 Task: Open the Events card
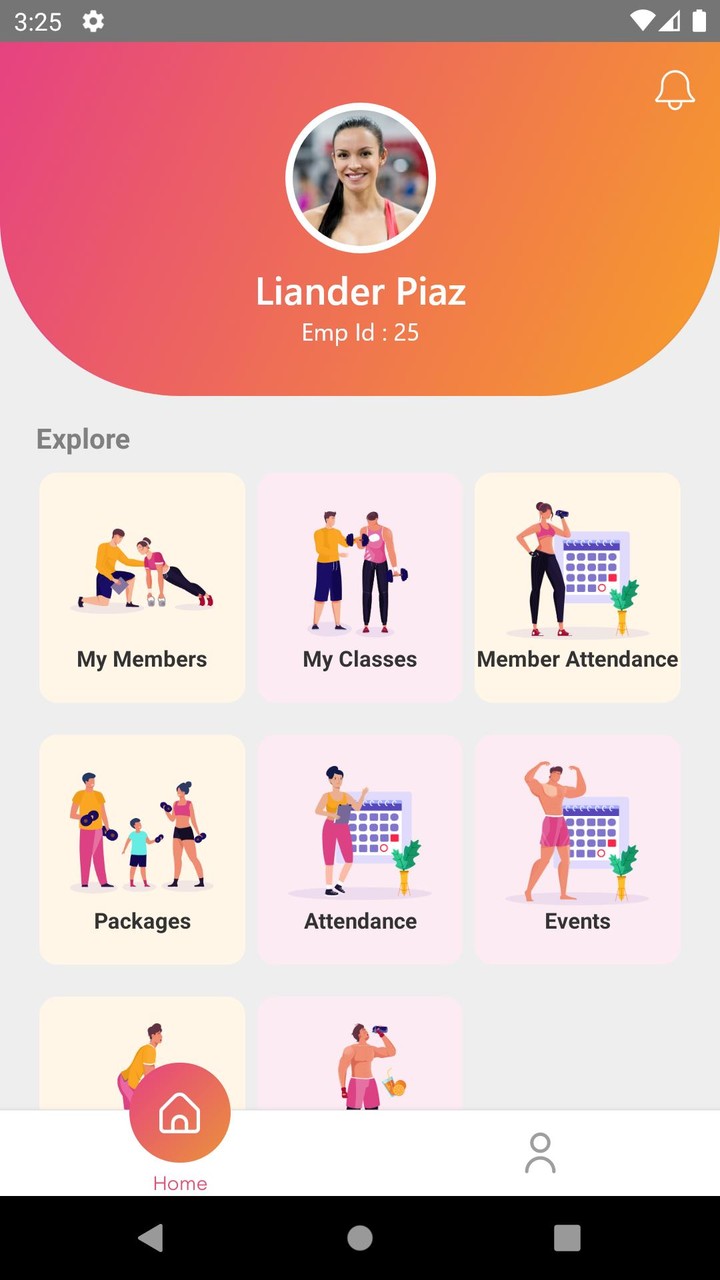[578, 850]
